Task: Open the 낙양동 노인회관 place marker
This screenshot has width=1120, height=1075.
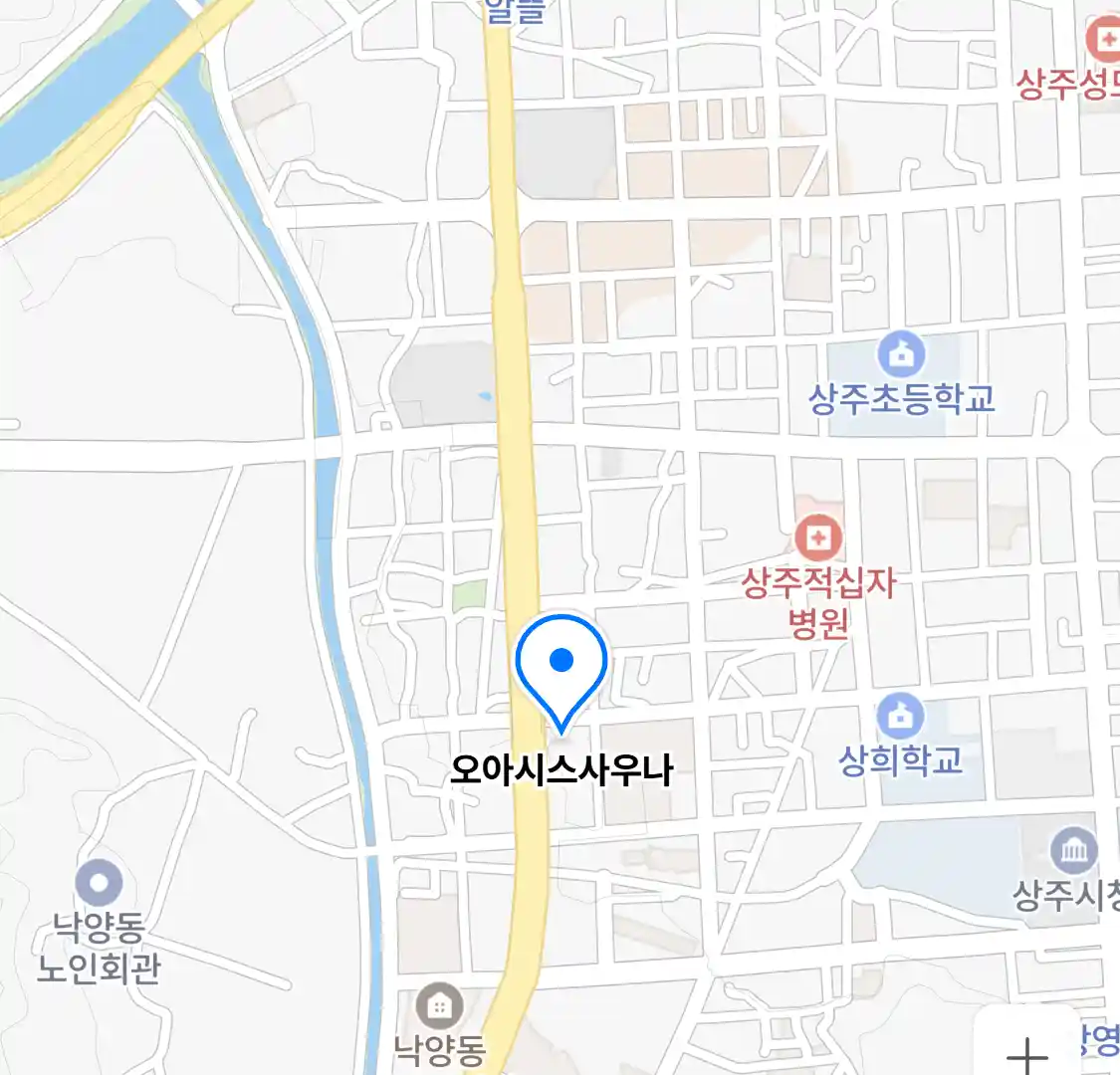Action: (100, 884)
